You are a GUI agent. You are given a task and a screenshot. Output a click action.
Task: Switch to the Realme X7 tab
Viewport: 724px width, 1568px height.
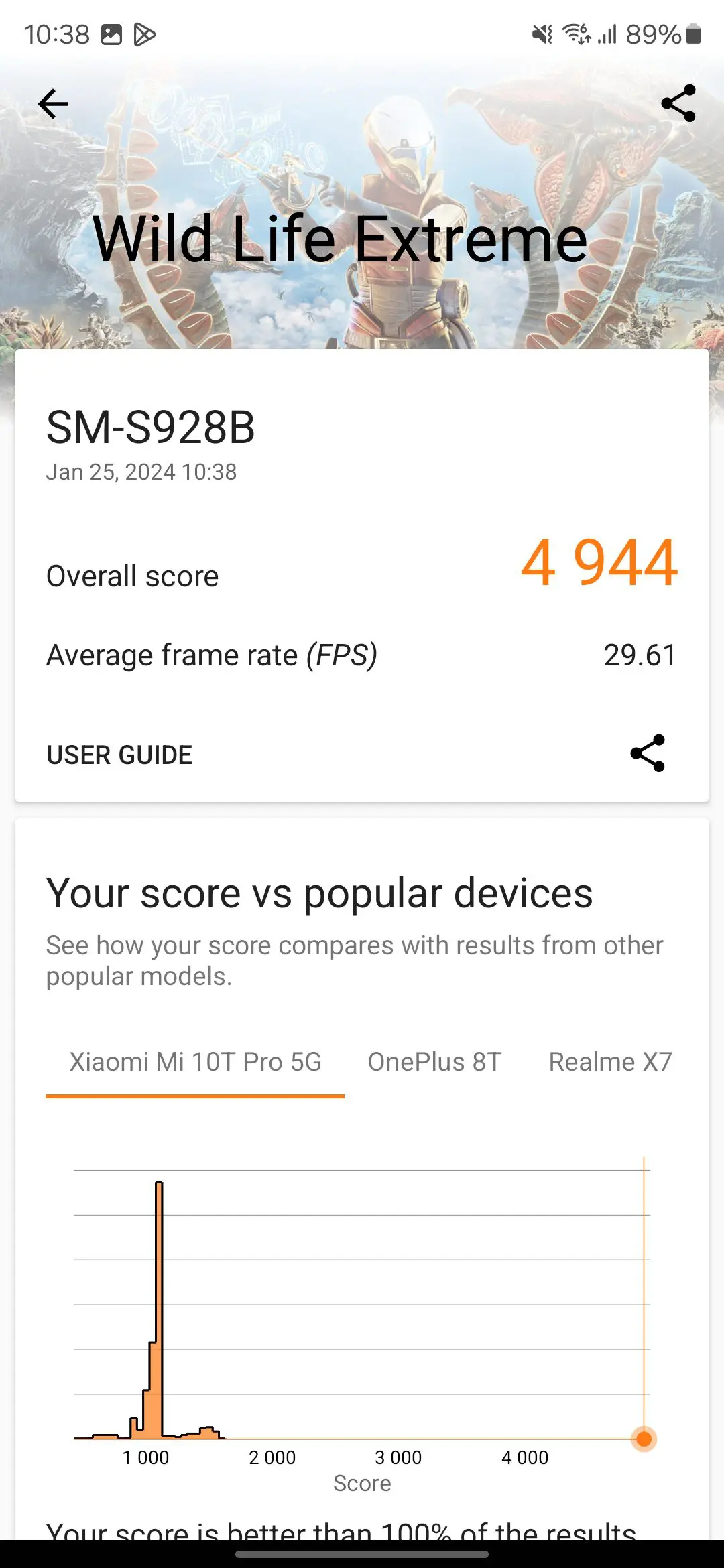coord(610,1063)
